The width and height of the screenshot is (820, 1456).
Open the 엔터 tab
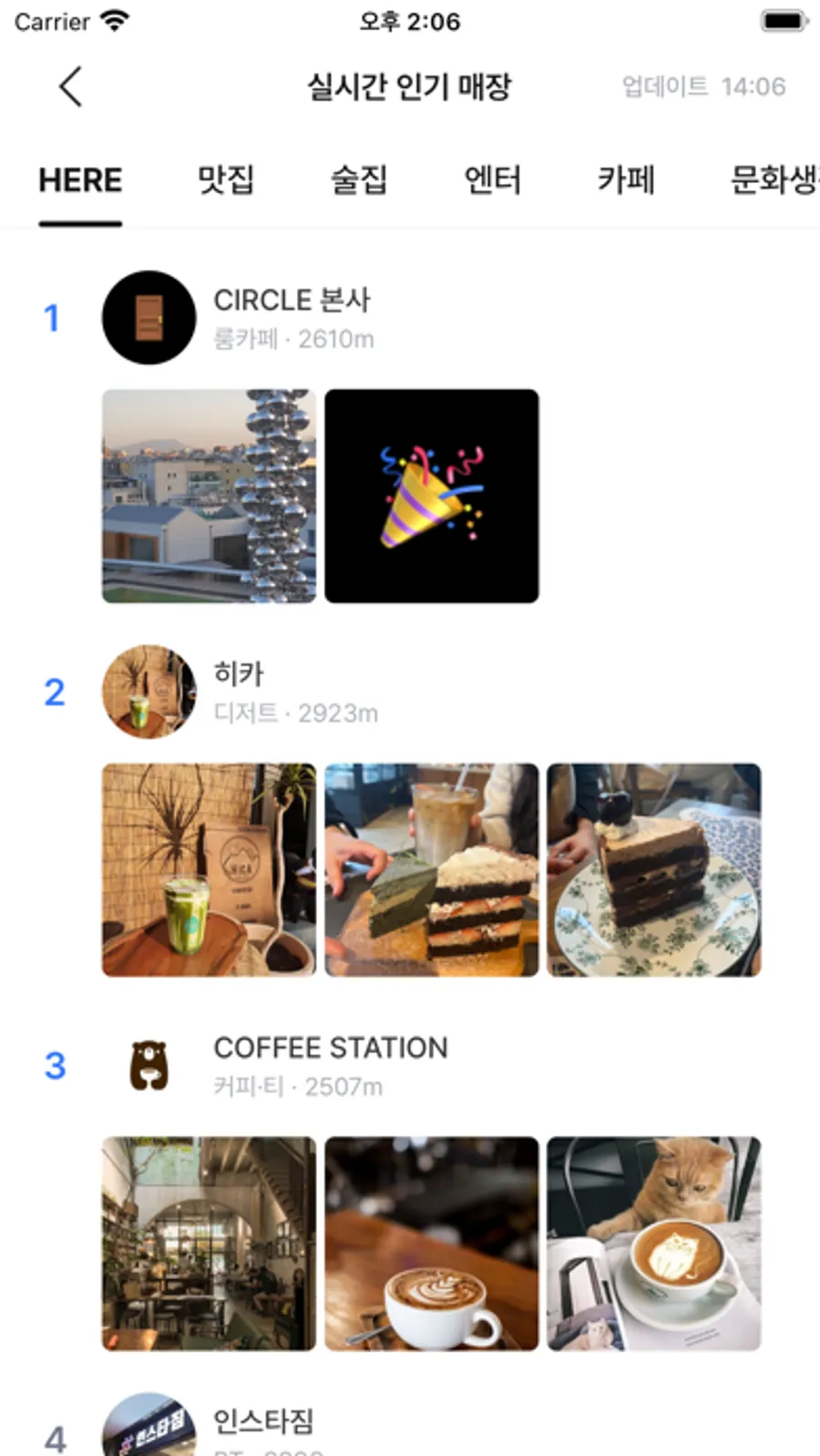(492, 180)
